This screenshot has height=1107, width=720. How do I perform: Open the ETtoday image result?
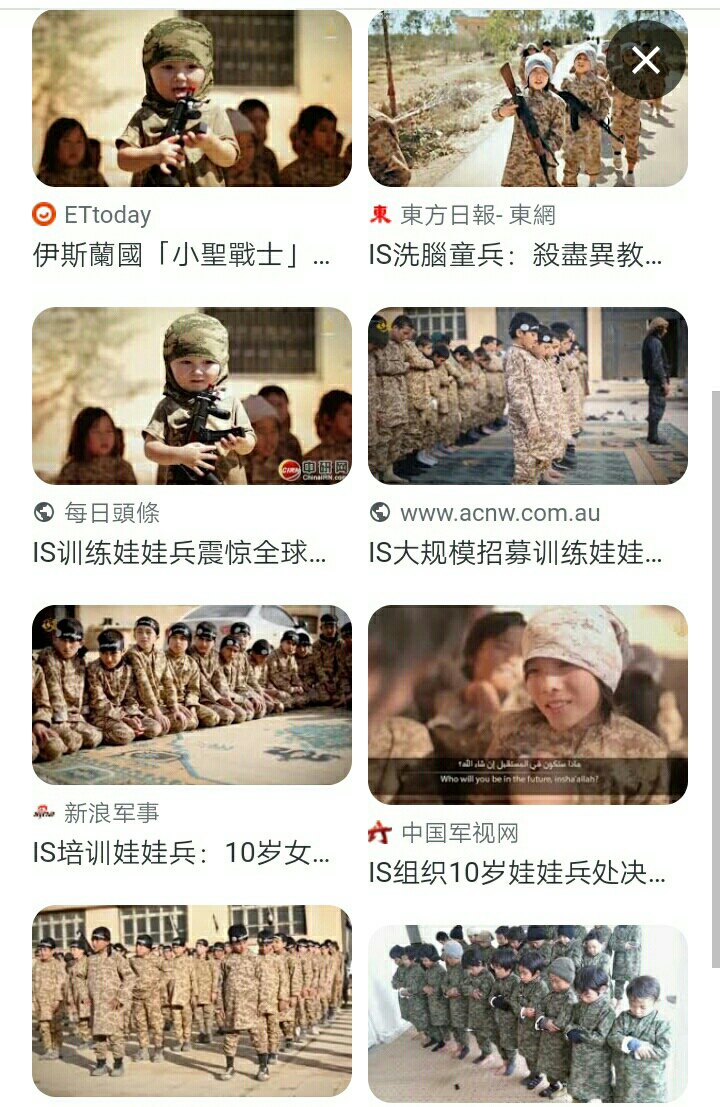(191, 99)
